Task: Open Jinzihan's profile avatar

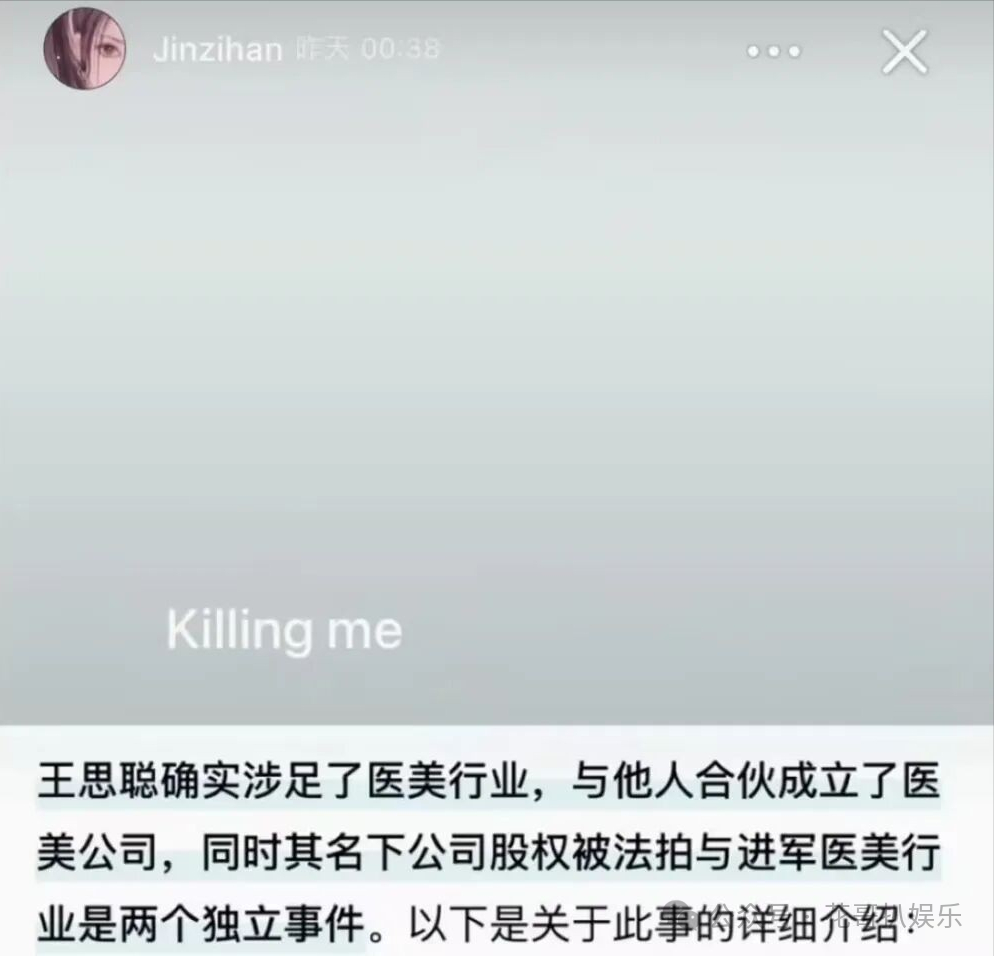Action: (84, 49)
